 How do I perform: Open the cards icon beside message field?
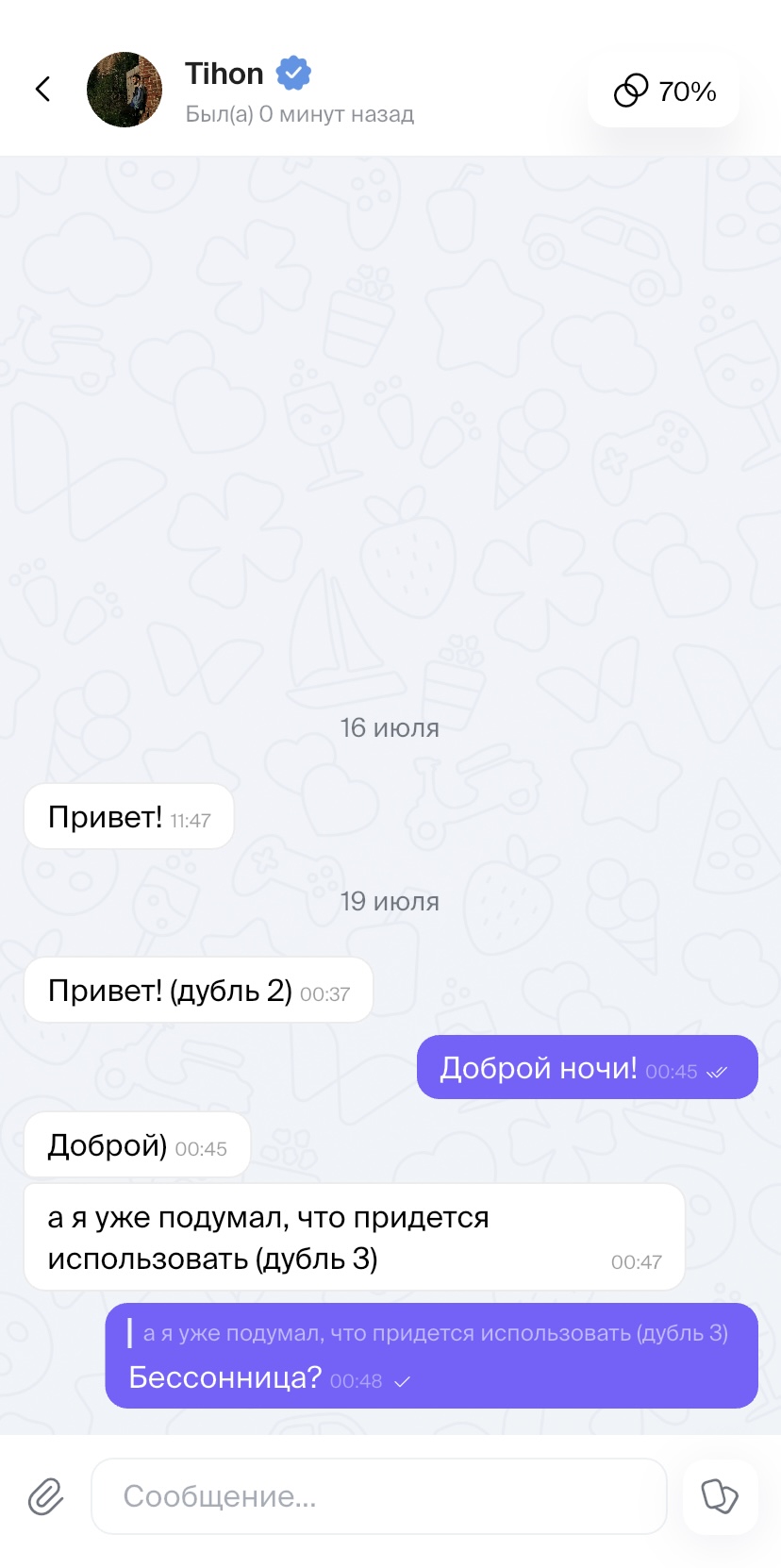click(720, 1496)
